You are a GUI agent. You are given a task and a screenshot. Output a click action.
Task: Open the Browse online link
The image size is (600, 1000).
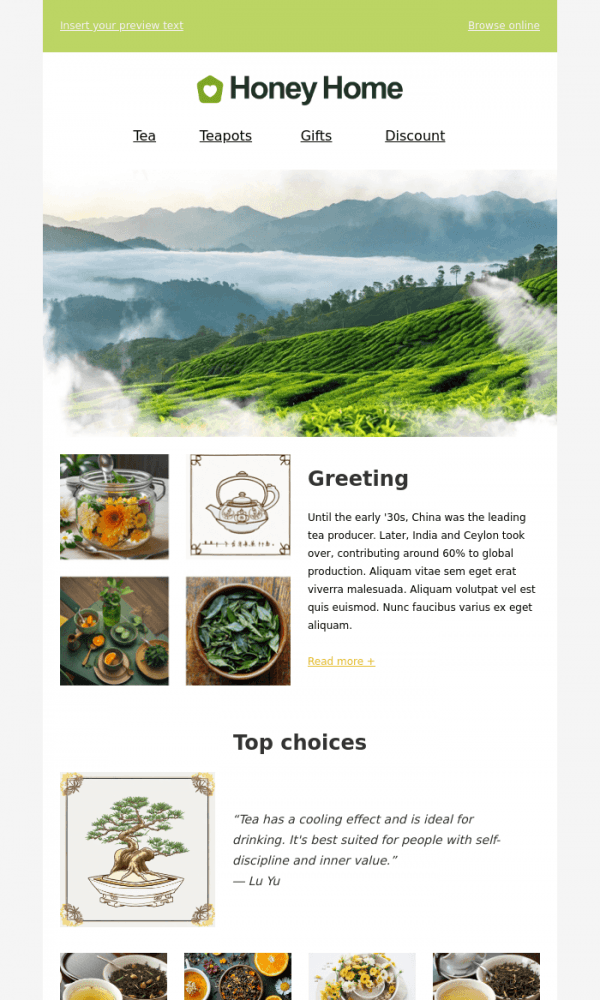(x=503, y=26)
